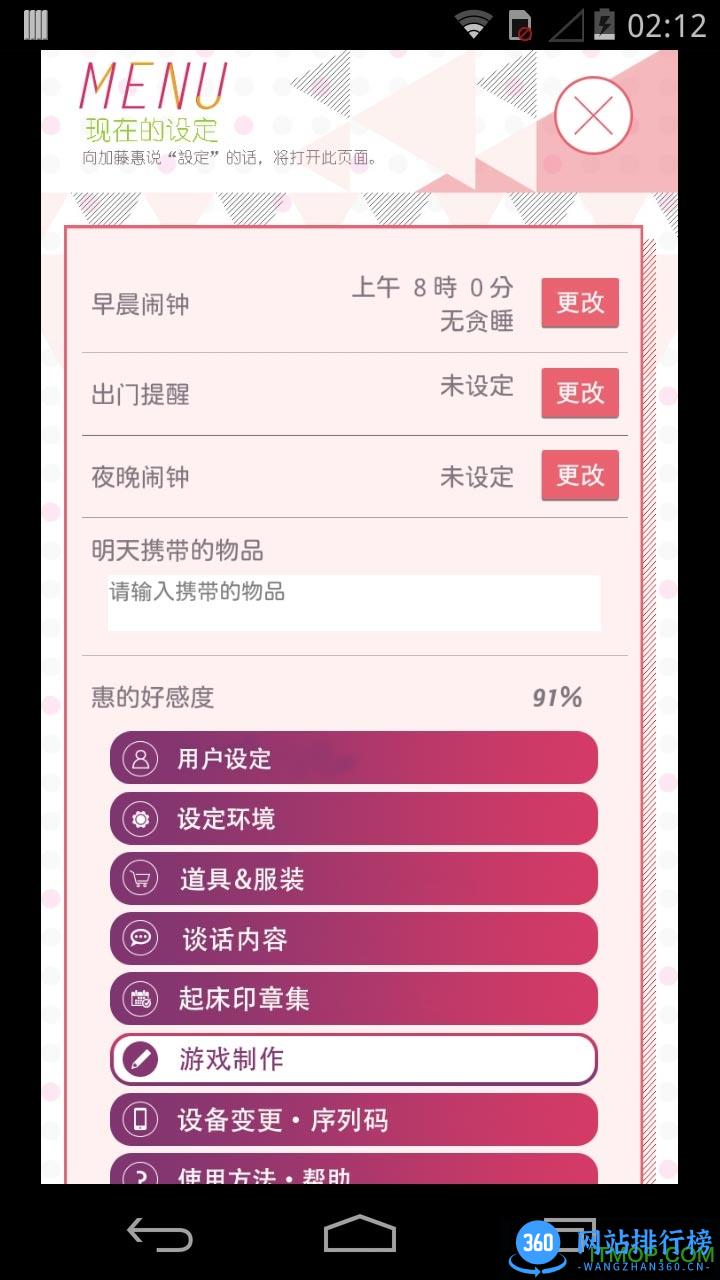This screenshot has height=1280, width=720.
Task: Open the stamp icon for 起床印章集
Action: click(141, 998)
